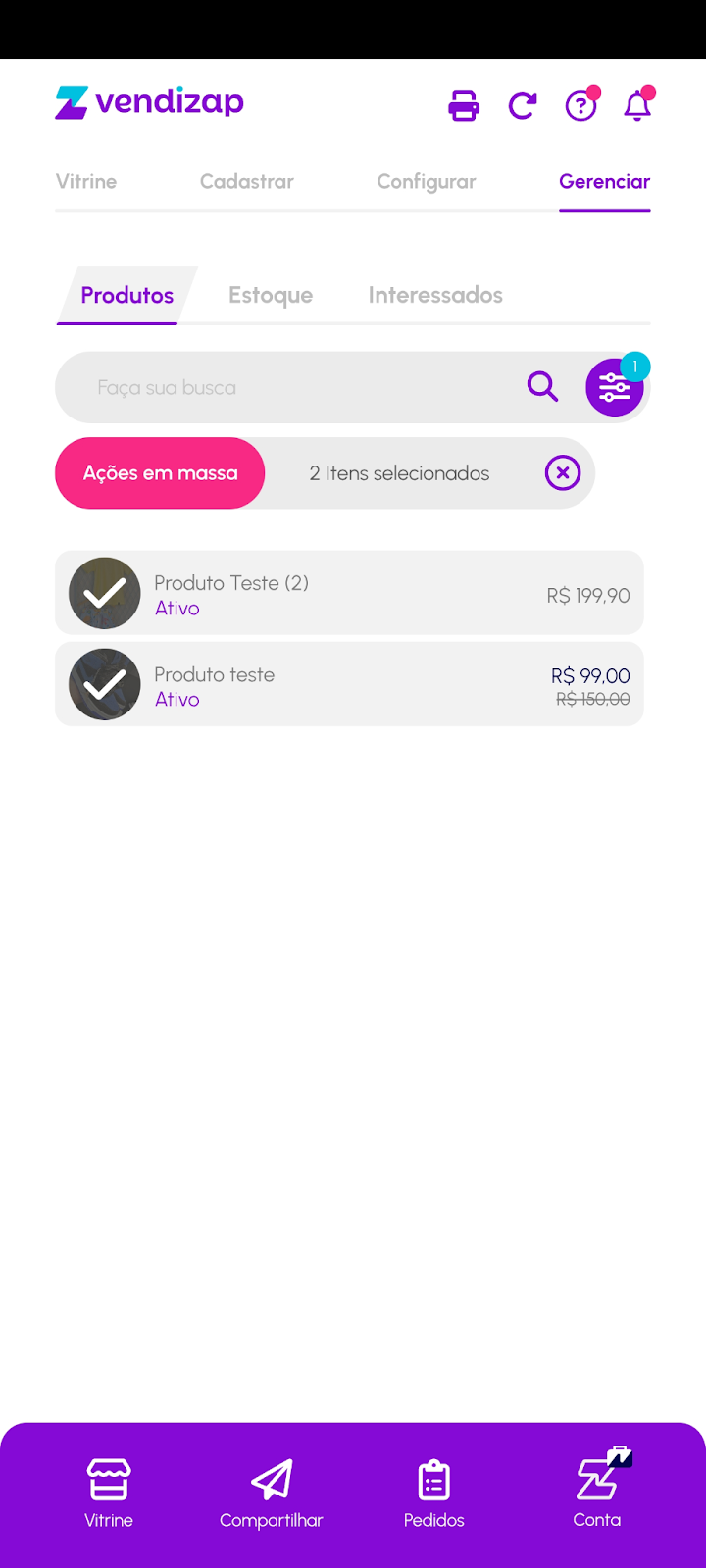Switch to the Estoque sub-tab
The width and height of the screenshot is (706, 1568).
click(271, 295)
